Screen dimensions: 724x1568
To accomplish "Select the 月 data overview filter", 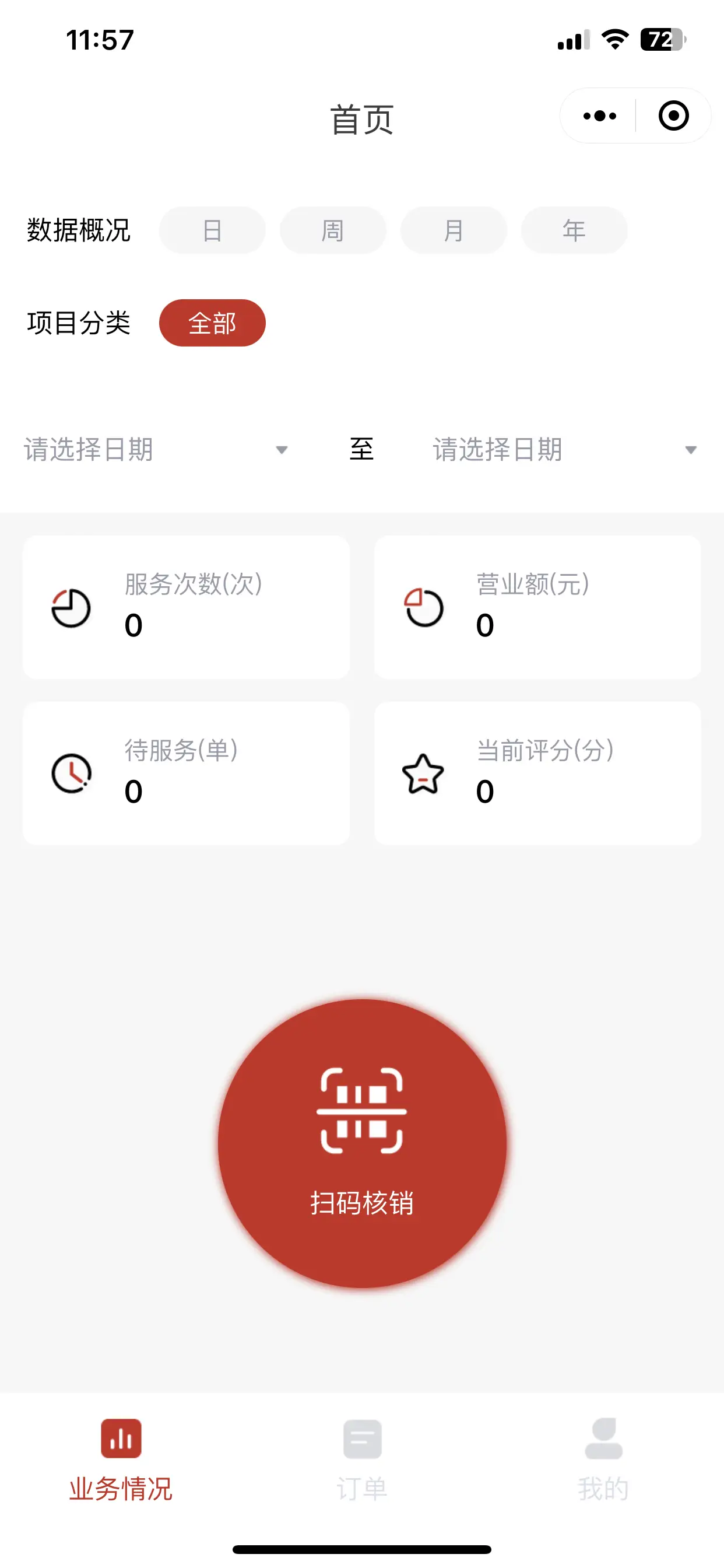I will pyautogui.click(x=454, y=230).
